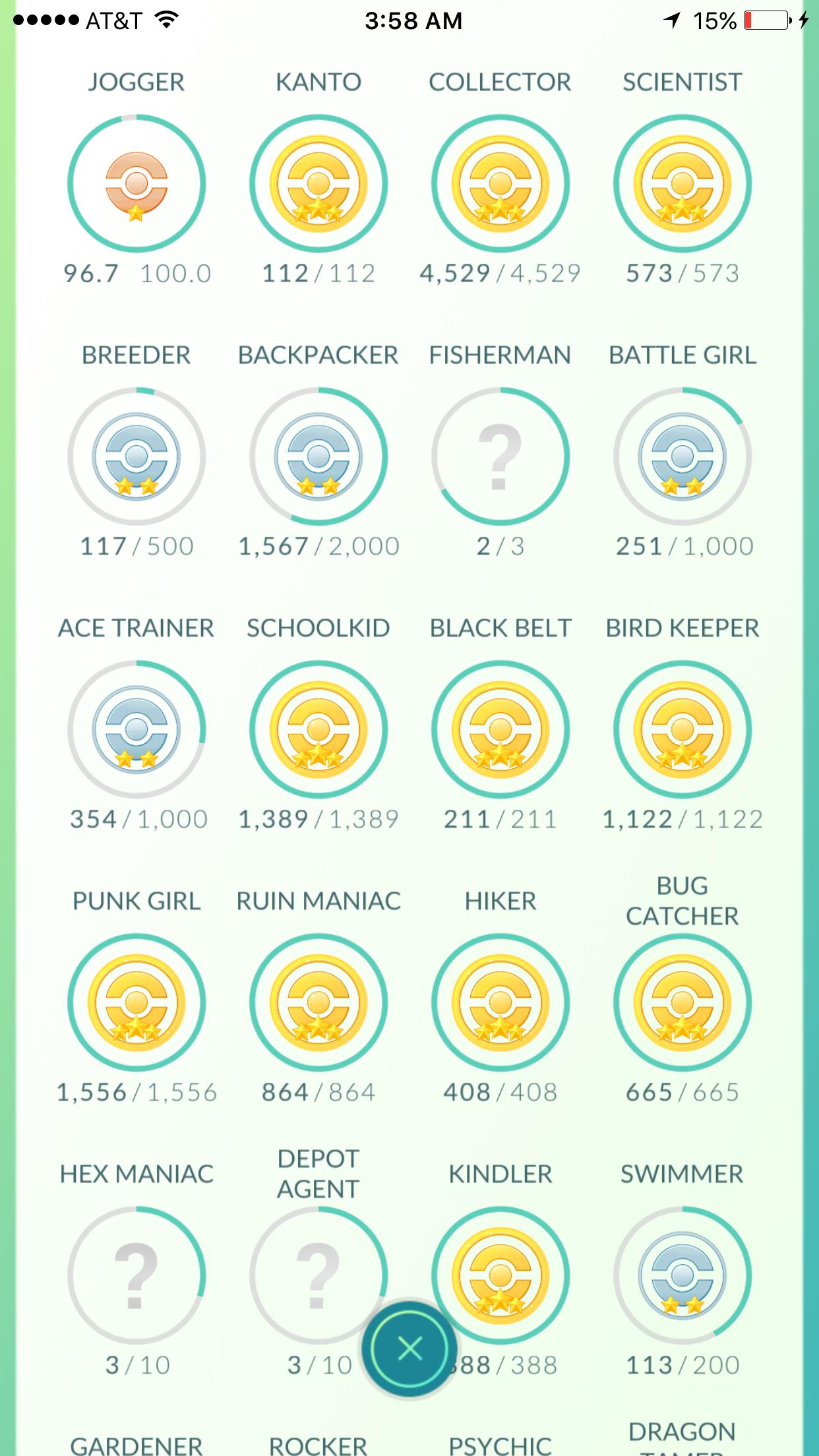Open the Bug Catcher medal

tap(682, 1002)
